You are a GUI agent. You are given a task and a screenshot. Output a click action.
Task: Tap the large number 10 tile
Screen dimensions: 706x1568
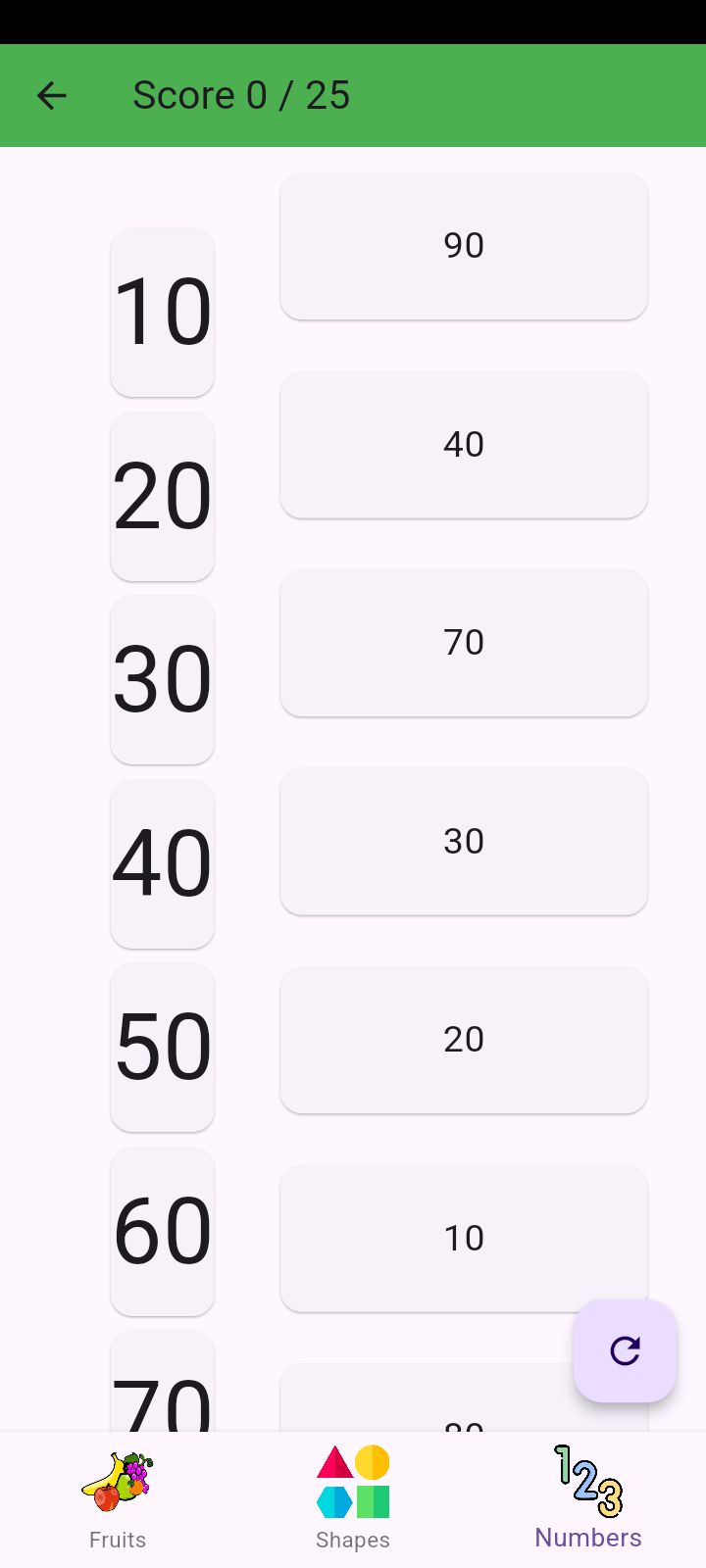[163, 313]
